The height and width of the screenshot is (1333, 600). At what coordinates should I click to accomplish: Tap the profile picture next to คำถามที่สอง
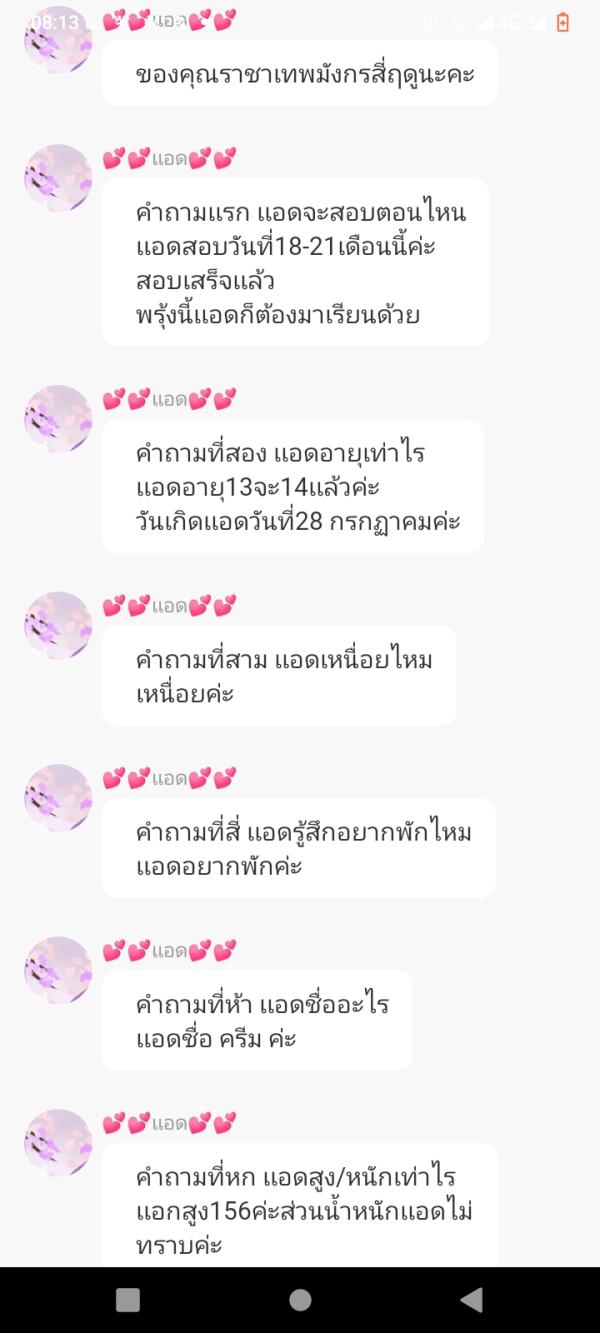point(58,419)
